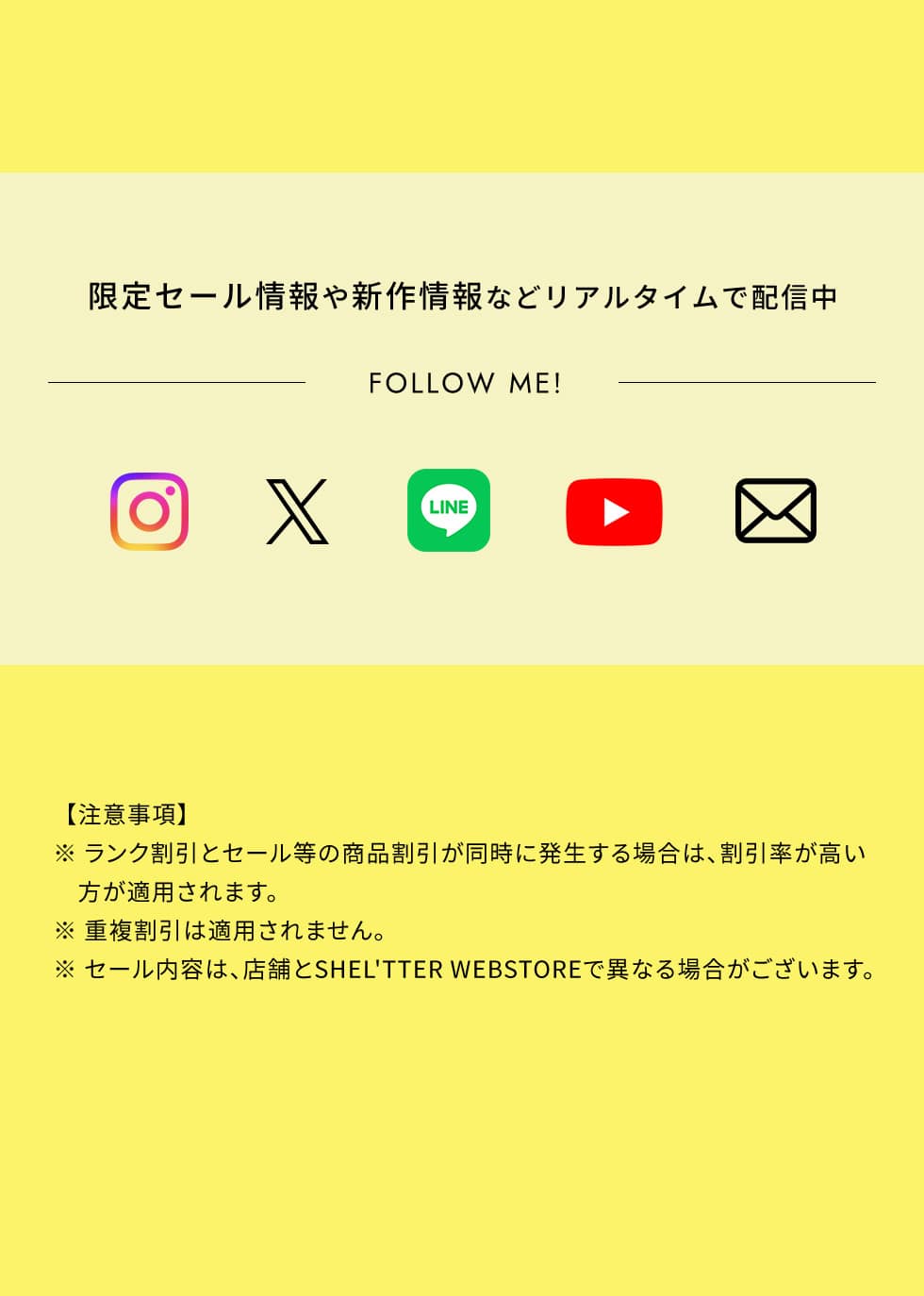Image resolution: width=924 pixels, height=1296 pixels.
Task: Open the YouTube channel
Action: point(614,511)
